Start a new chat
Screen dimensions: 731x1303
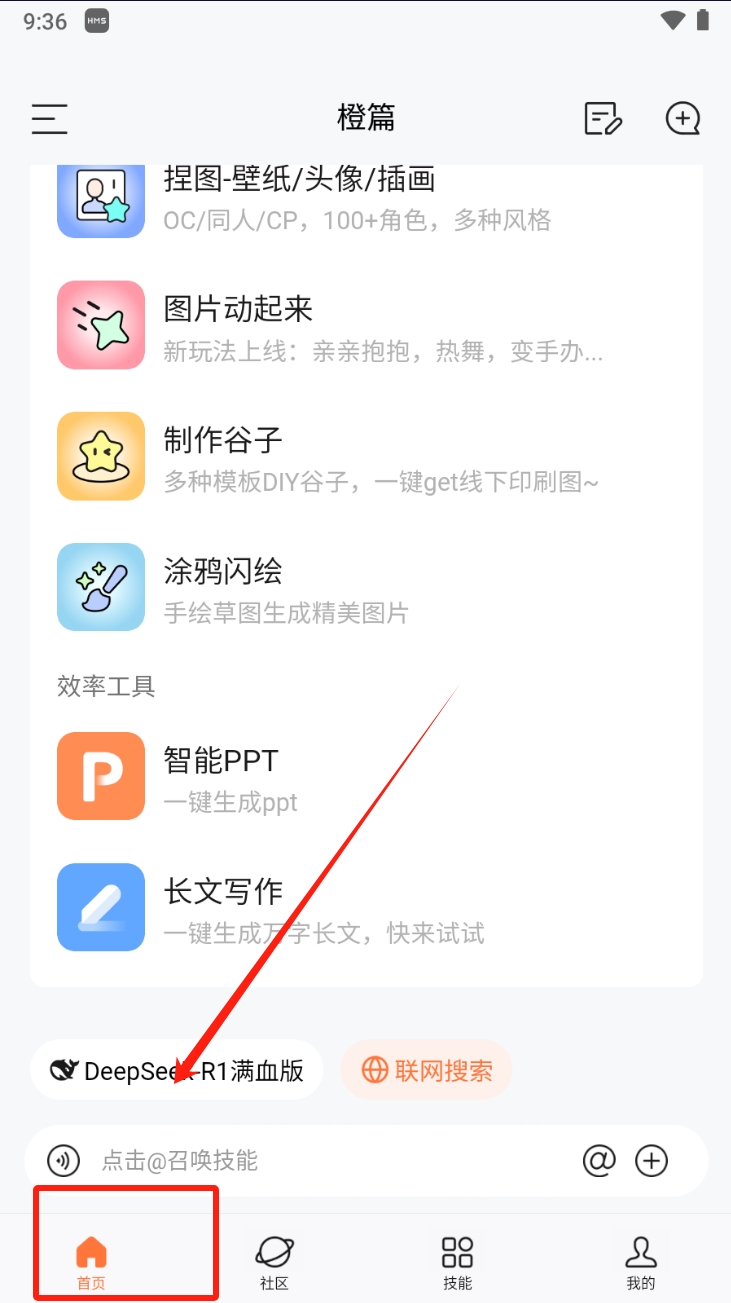tap(683, 118)
